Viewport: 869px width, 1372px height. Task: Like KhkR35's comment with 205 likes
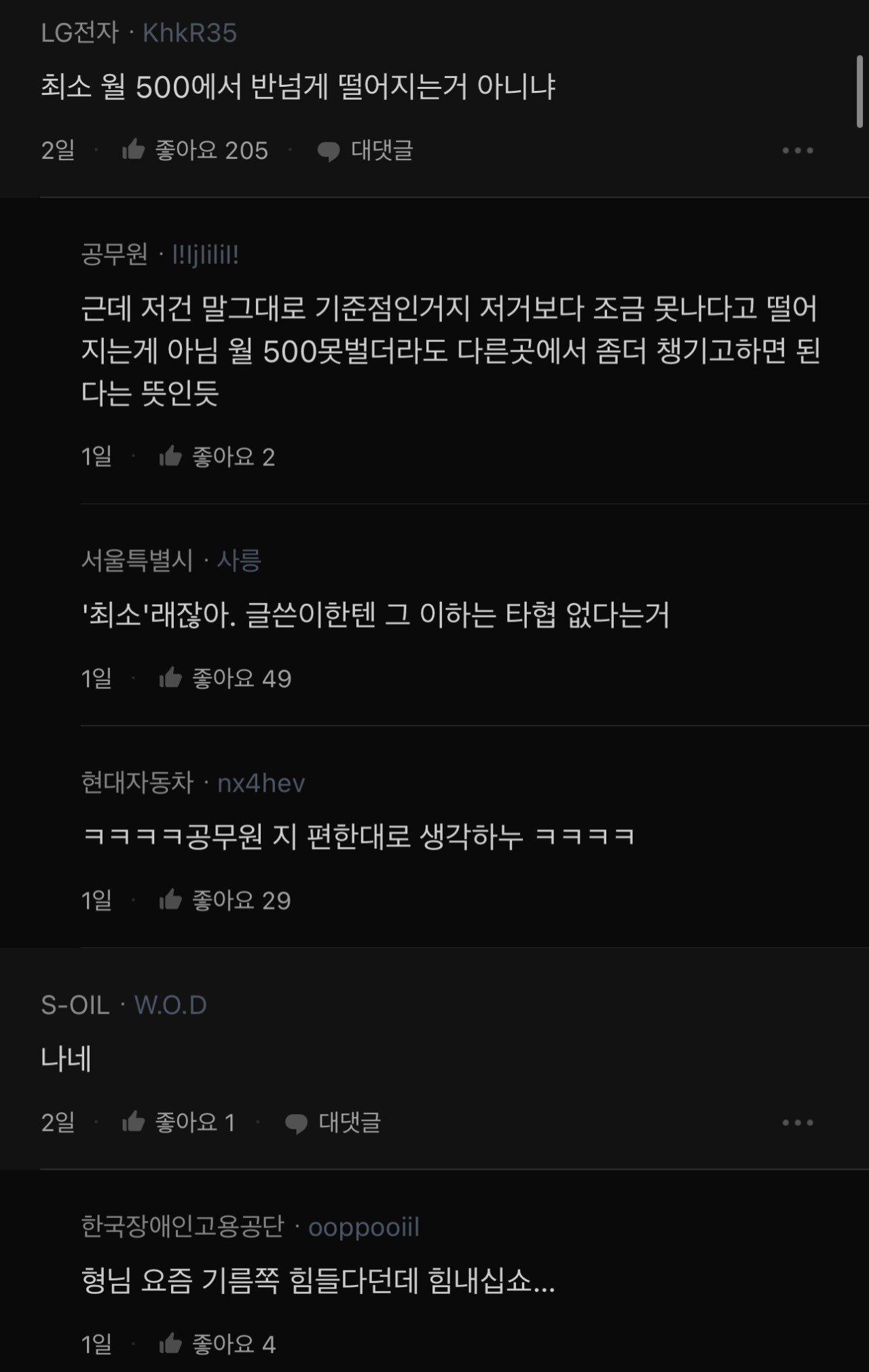tap(134, 150)
